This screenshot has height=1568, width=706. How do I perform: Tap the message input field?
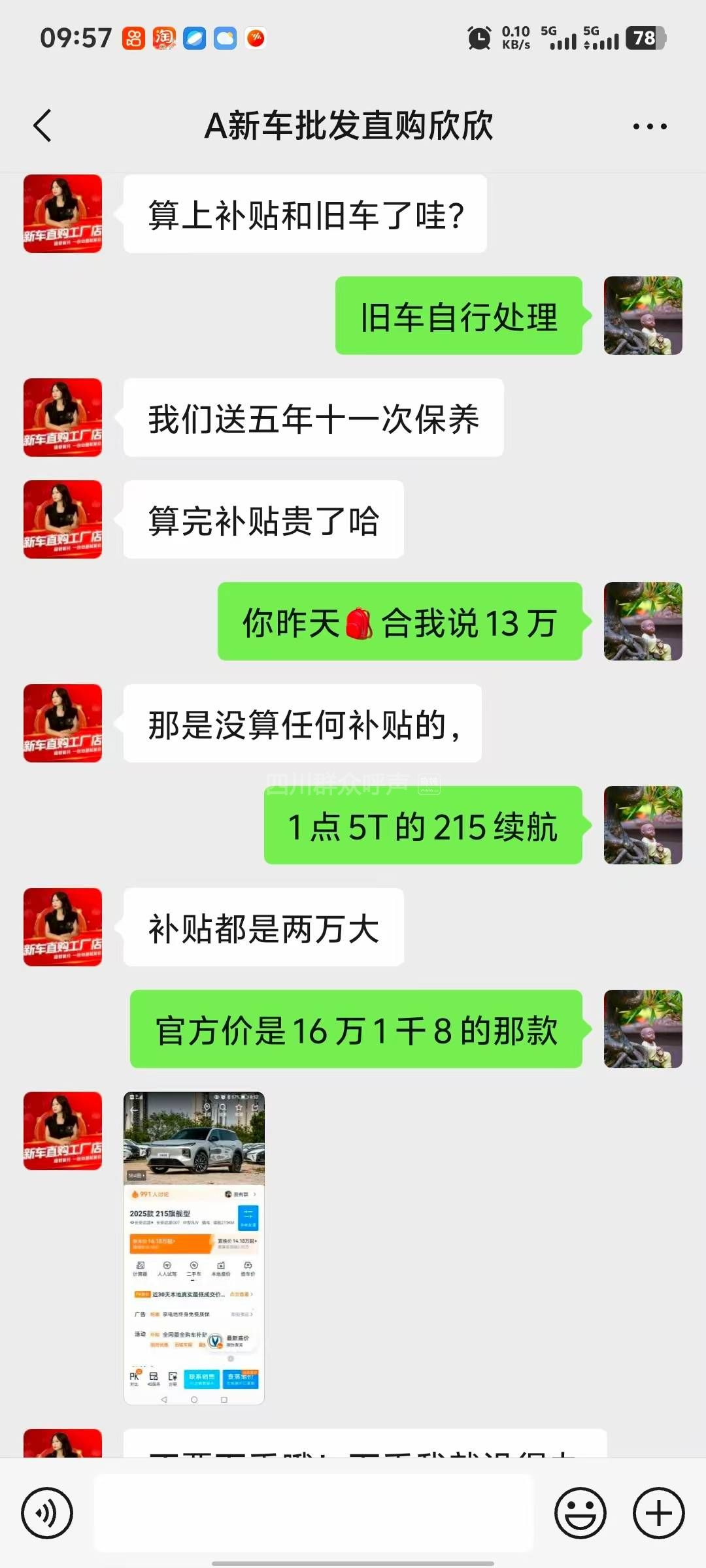pos(314,1513)
